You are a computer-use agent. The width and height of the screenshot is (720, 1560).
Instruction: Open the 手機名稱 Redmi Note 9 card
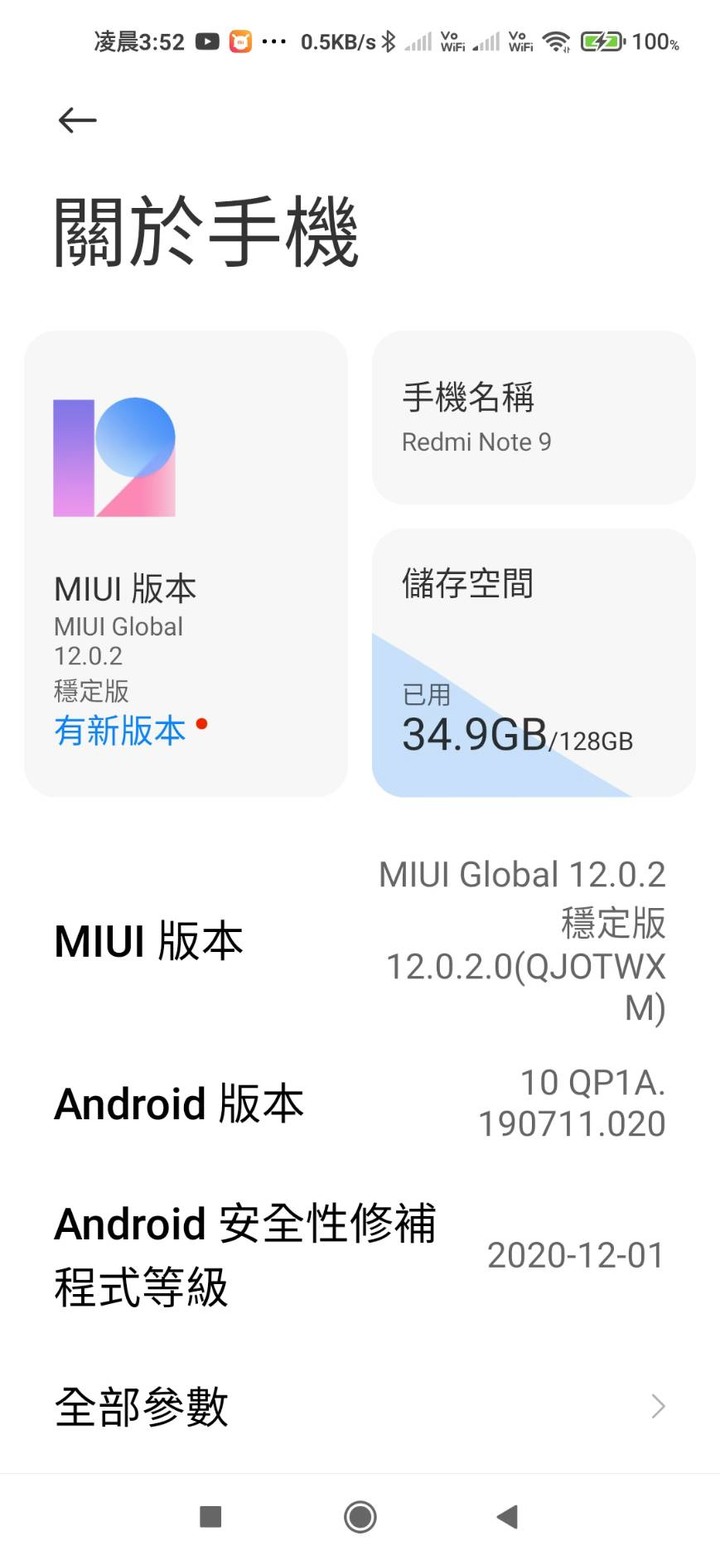[534, 417]
